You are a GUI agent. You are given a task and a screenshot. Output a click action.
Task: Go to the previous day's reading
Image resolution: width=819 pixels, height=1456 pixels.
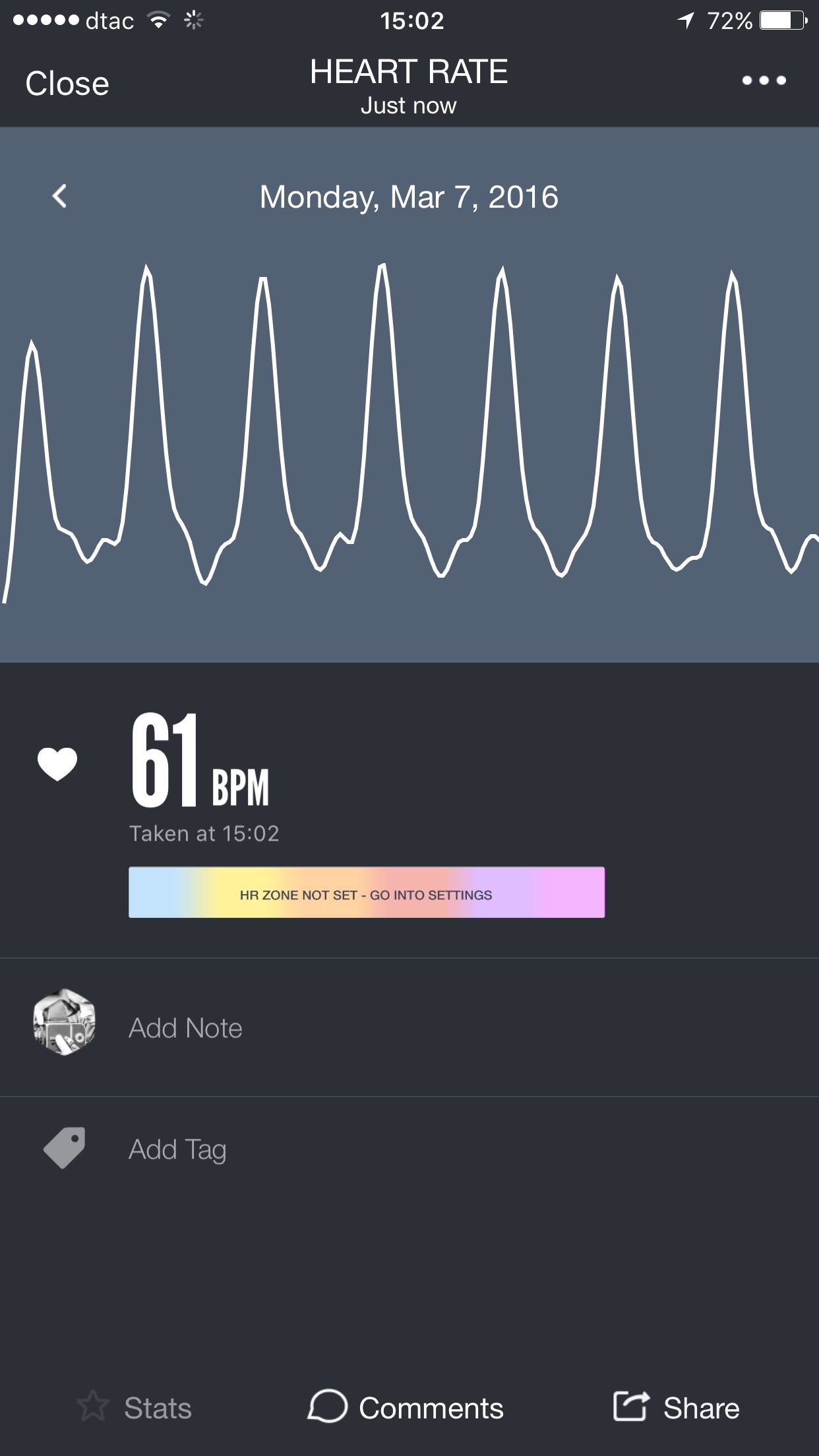click(59, 196)
